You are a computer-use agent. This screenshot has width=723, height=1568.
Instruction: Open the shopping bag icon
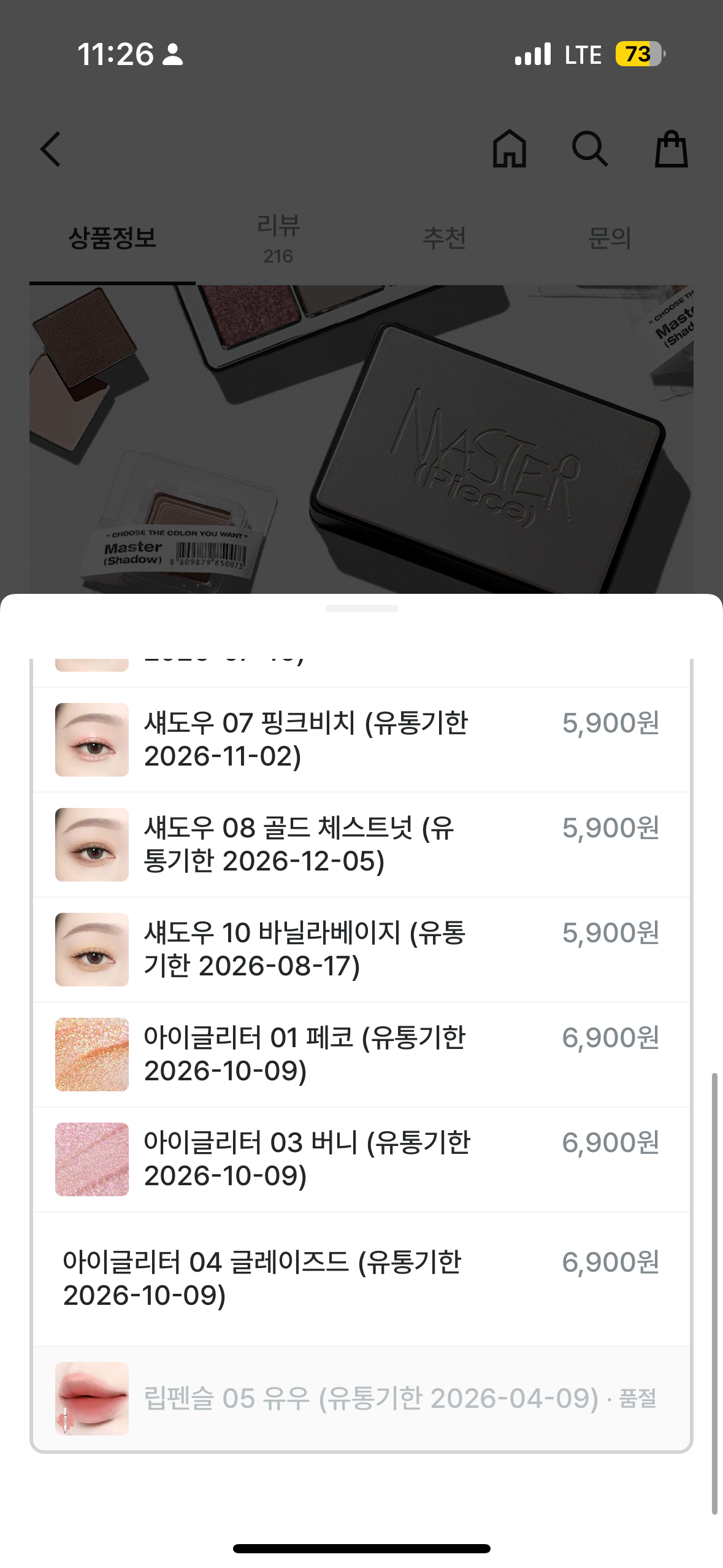coord(671,149)
